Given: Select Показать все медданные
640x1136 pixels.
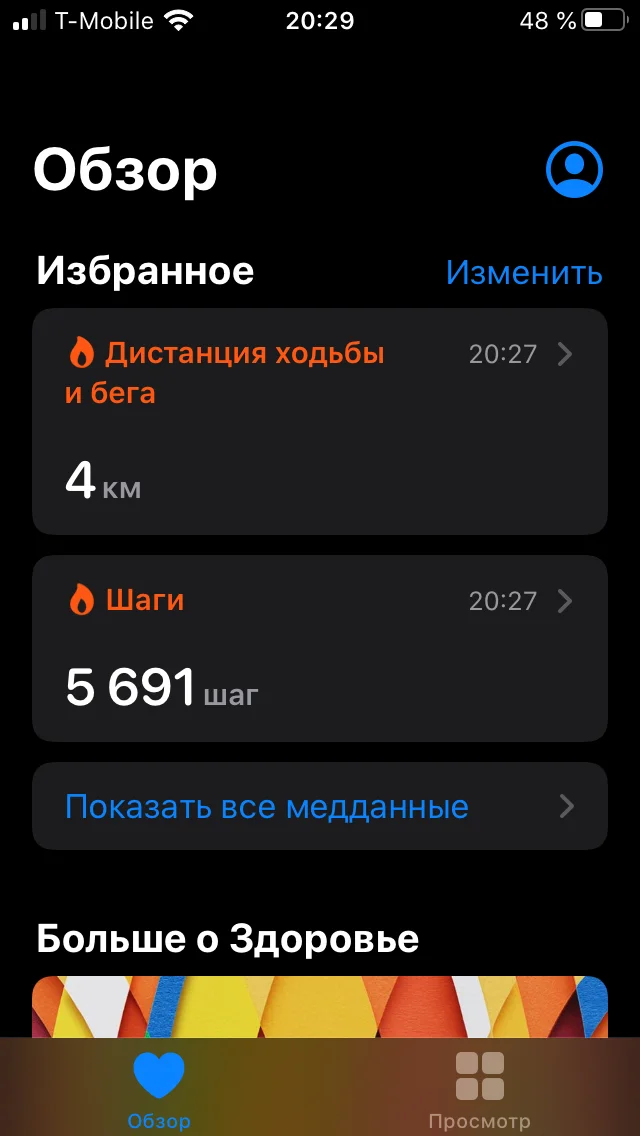Looking at the screenshot, I should coord(320,806).
